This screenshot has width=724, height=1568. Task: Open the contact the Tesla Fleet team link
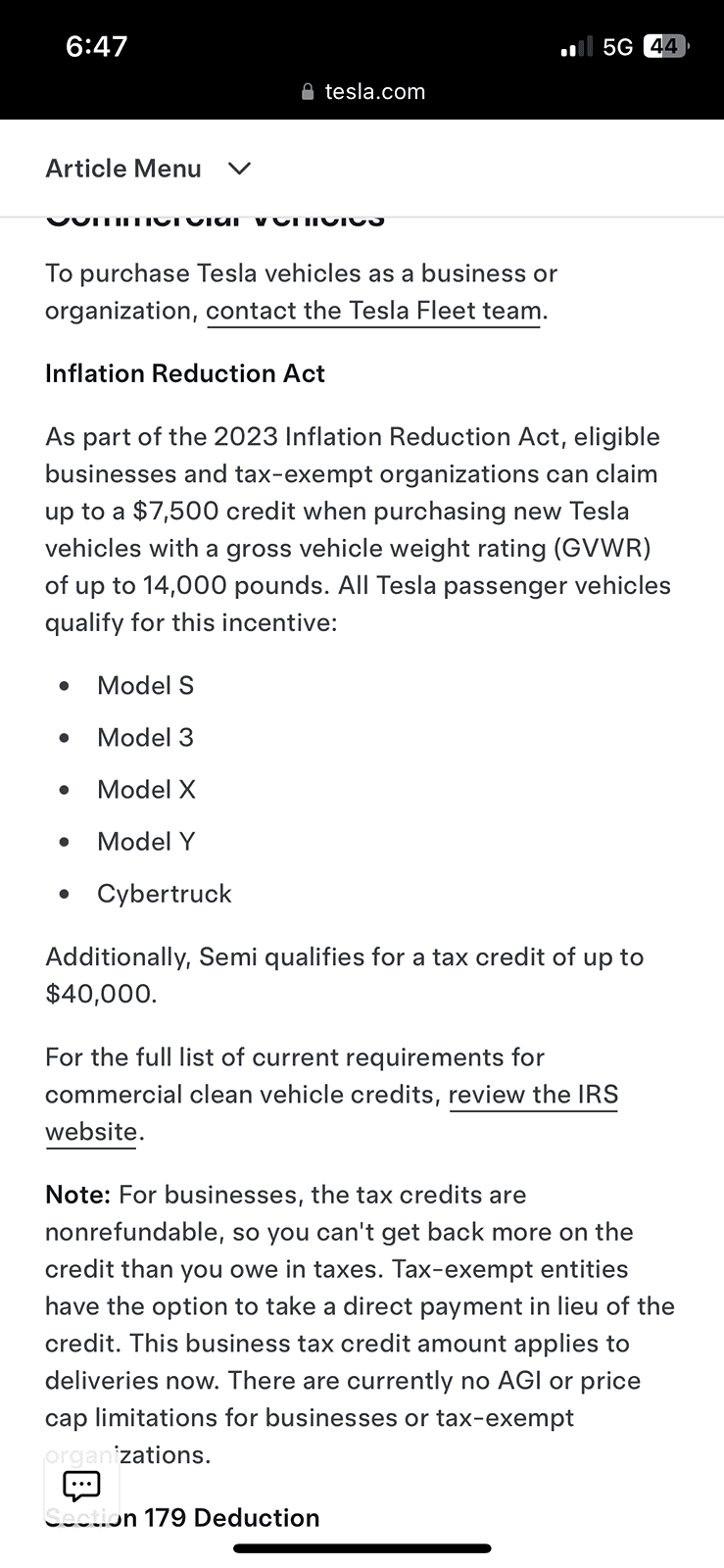[373, 311]
